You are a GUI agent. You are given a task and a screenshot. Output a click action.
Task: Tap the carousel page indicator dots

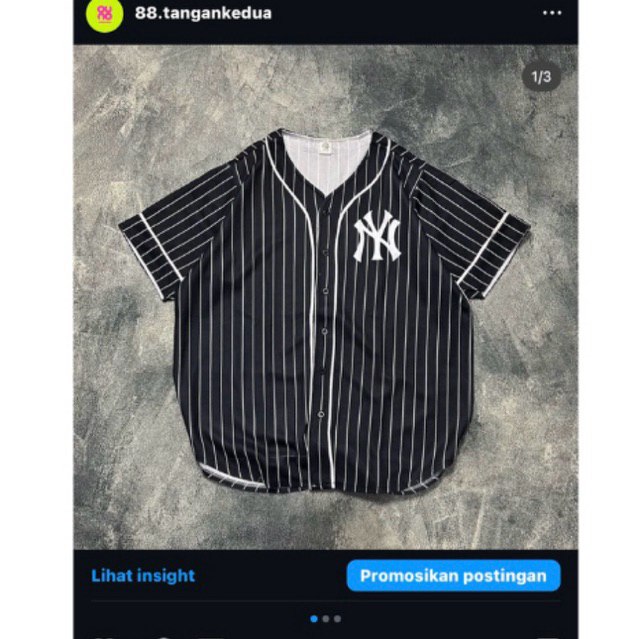[326, 619]
